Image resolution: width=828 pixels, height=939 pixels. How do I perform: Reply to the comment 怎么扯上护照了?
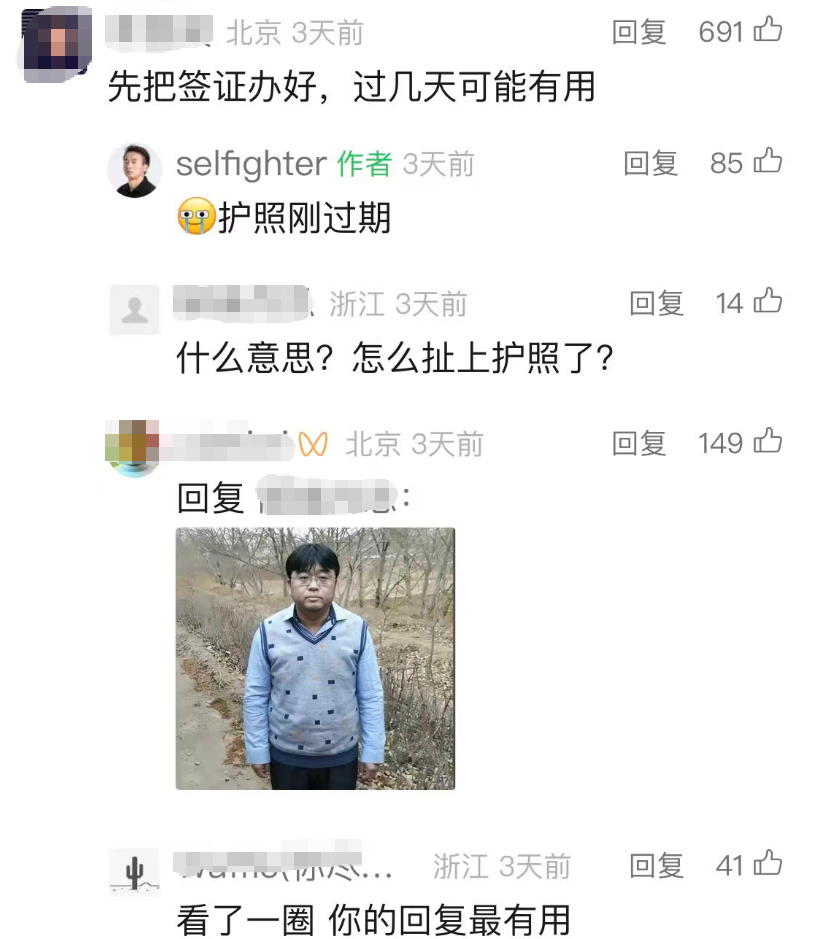[656, 303]
